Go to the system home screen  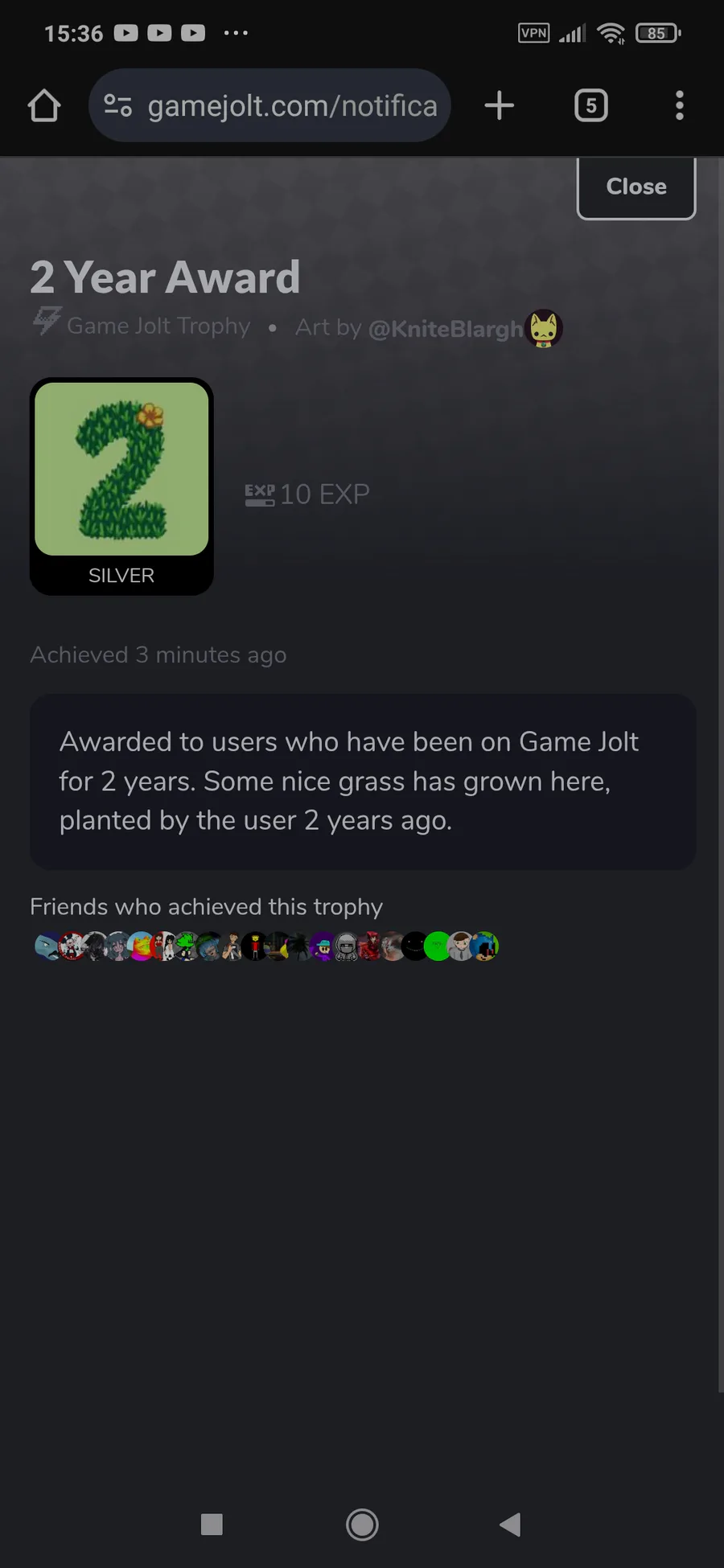(x=362, y=1524)
